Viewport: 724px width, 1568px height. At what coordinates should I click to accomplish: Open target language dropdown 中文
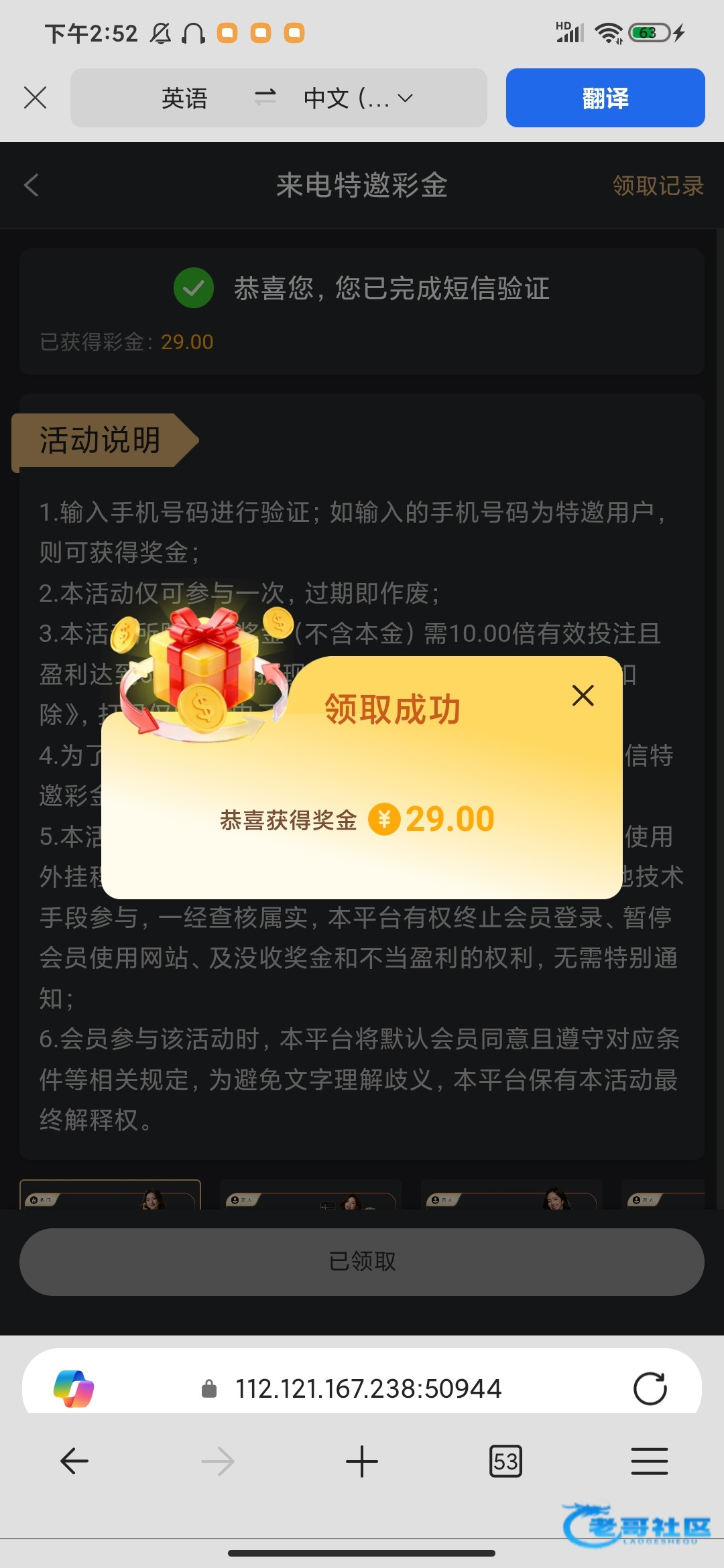358,99
